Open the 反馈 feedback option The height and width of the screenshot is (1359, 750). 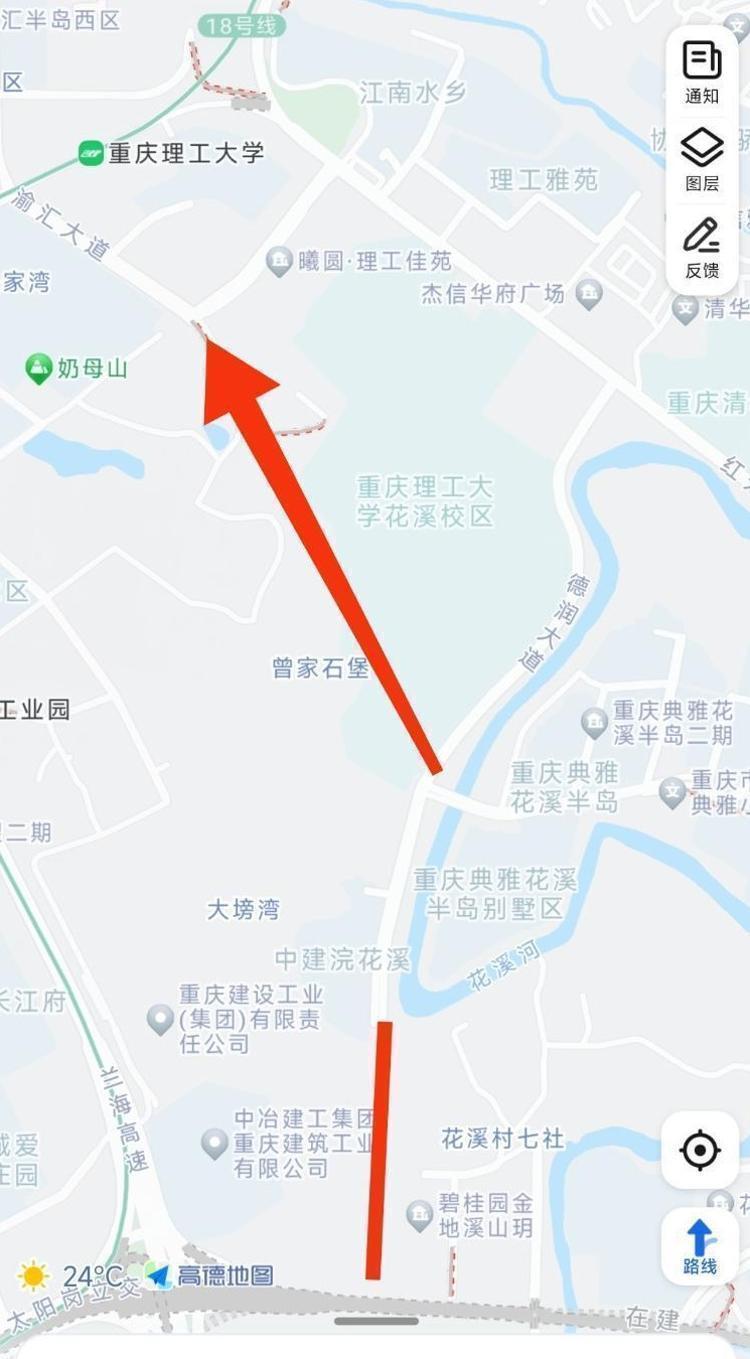[x=702, y=247]
